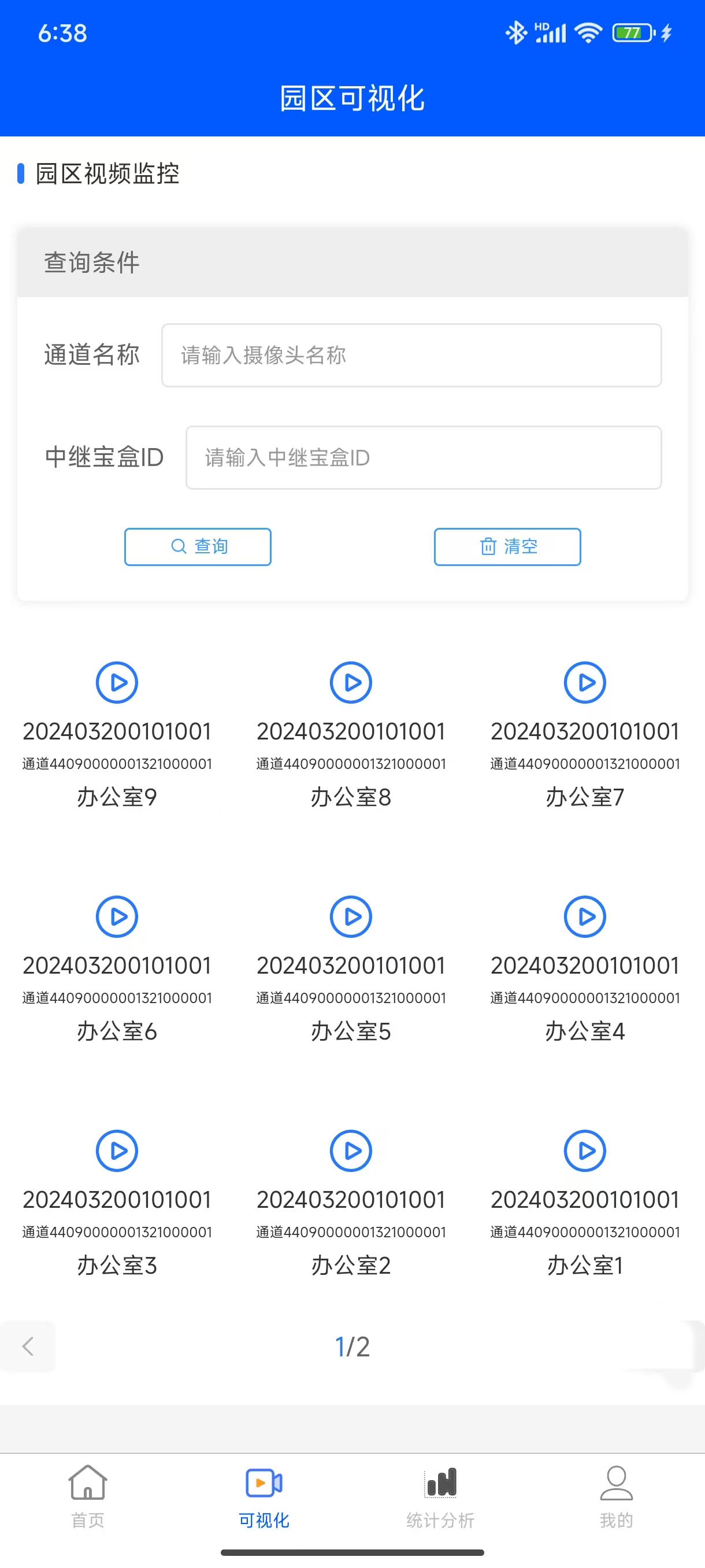Switch to the 首页 tab
The height and width of the screenshot is (1568, 705).
[88, 1496]
